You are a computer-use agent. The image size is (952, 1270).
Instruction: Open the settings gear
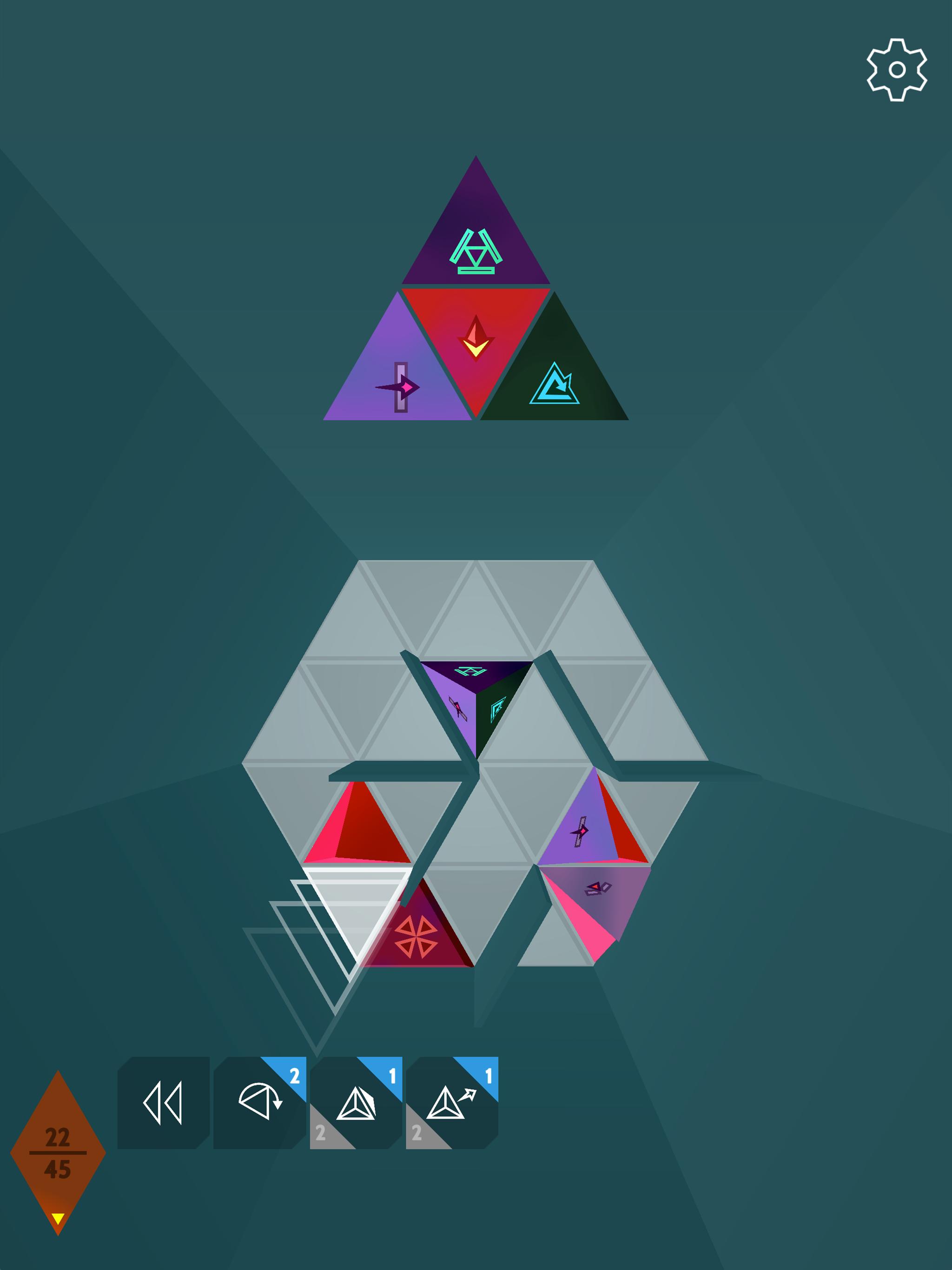[x=896, y=70]
